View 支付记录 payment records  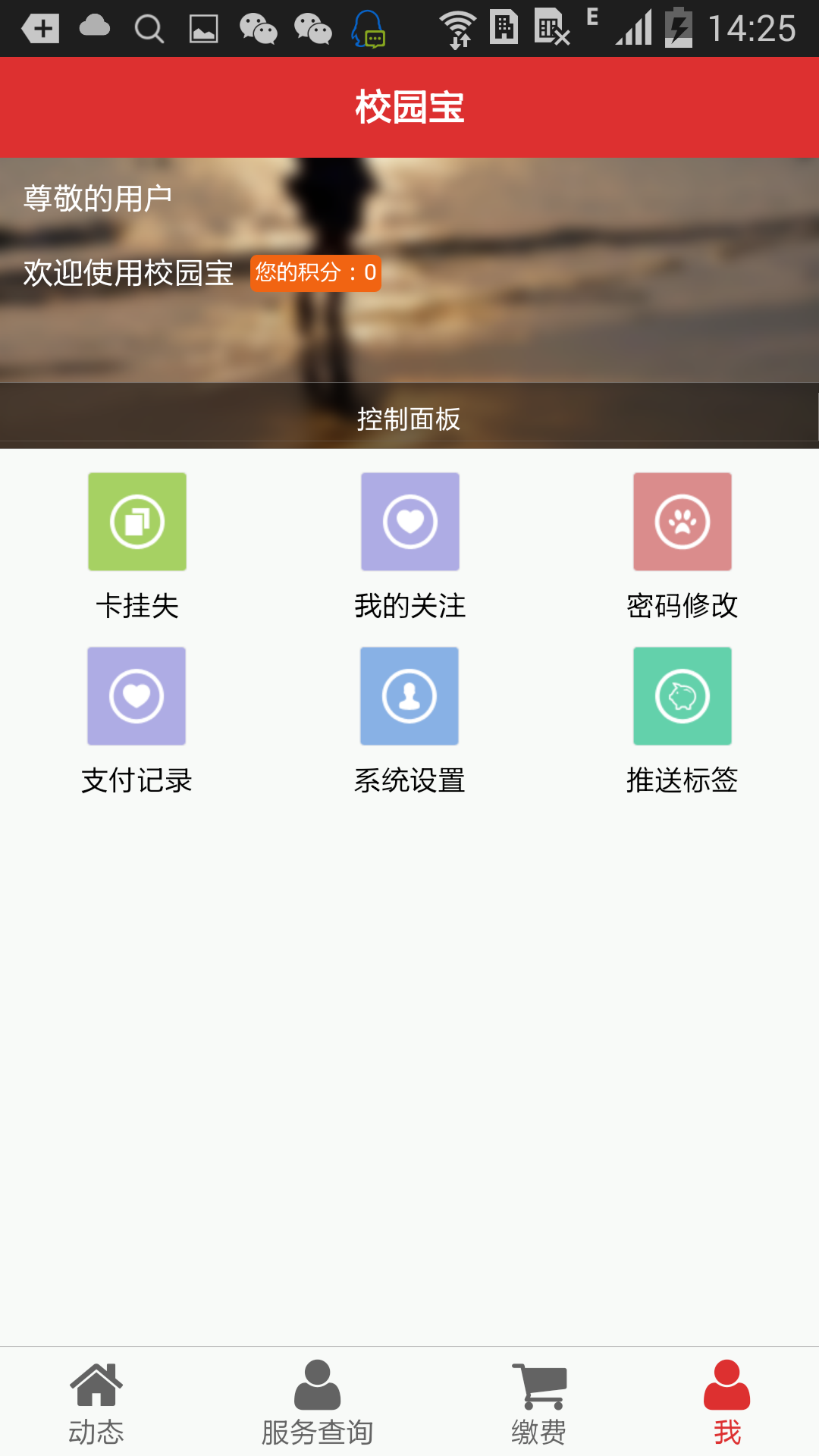136,696
